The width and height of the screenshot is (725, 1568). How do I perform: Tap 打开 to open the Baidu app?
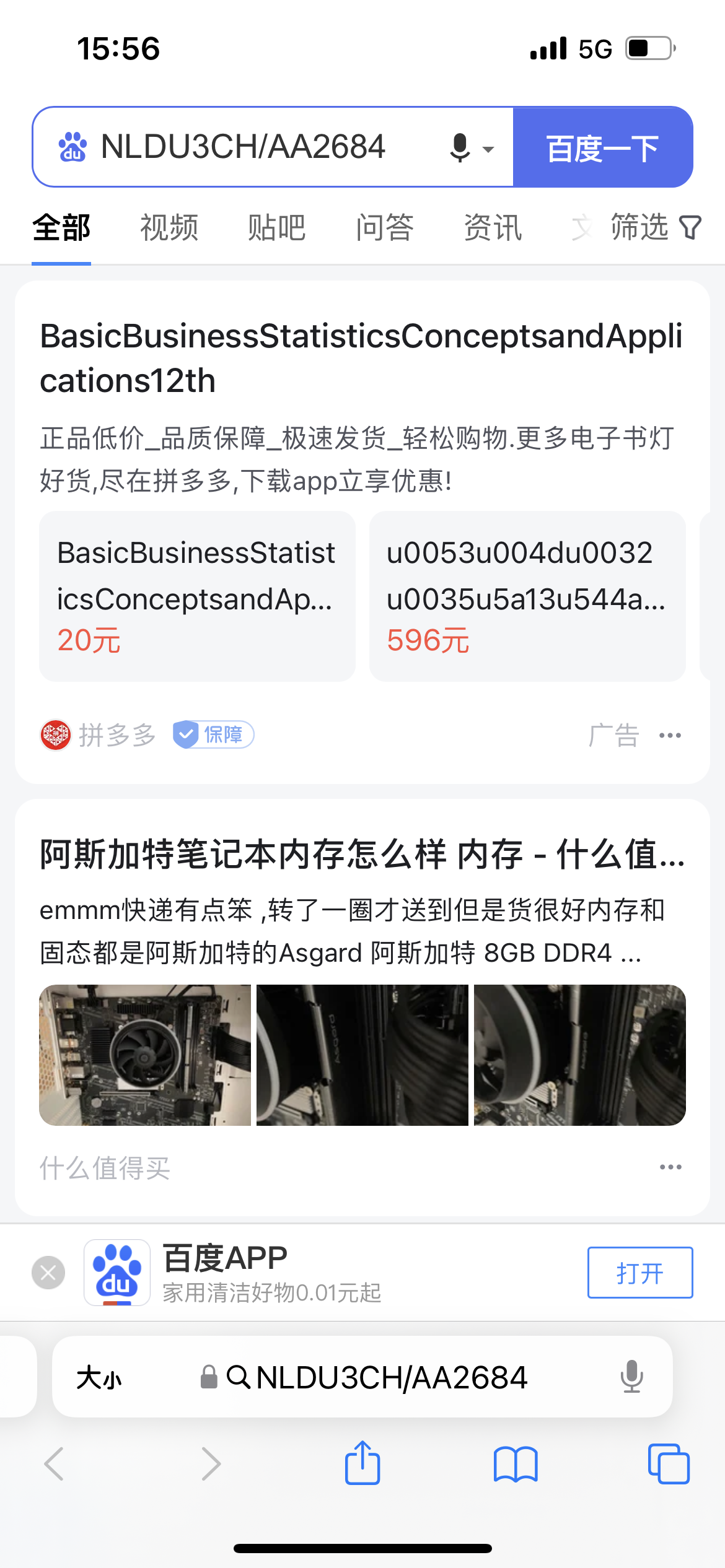pos(639,1273)
